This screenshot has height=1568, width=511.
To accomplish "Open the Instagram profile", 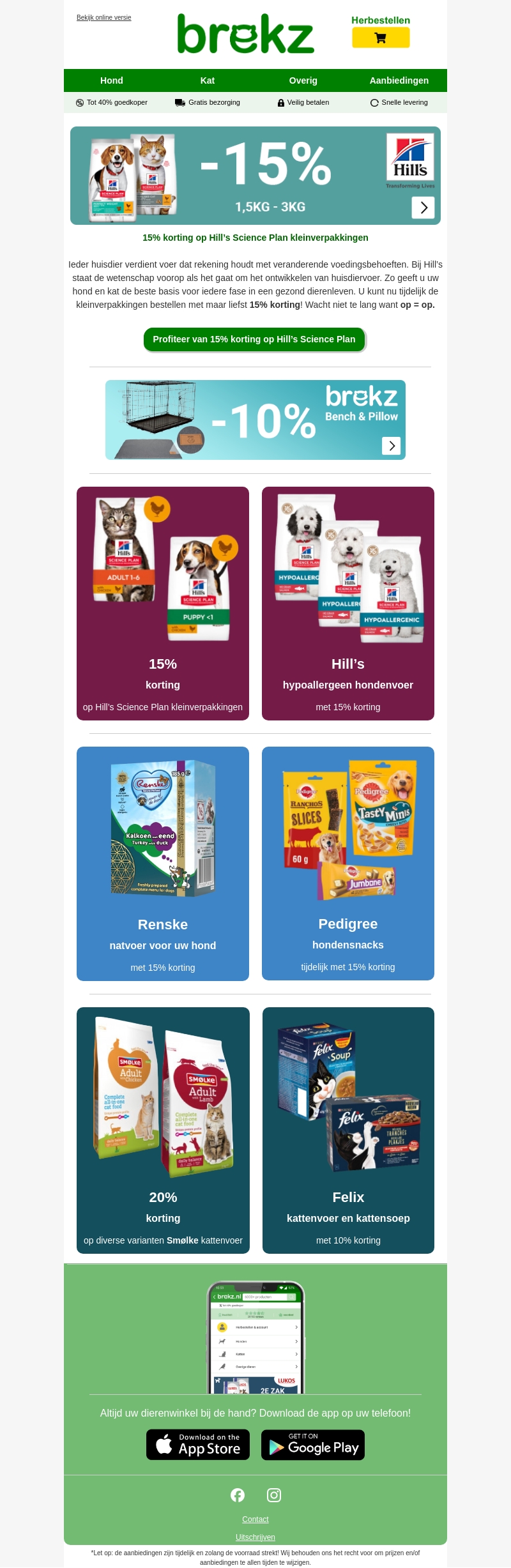I will coord(274,1495).
